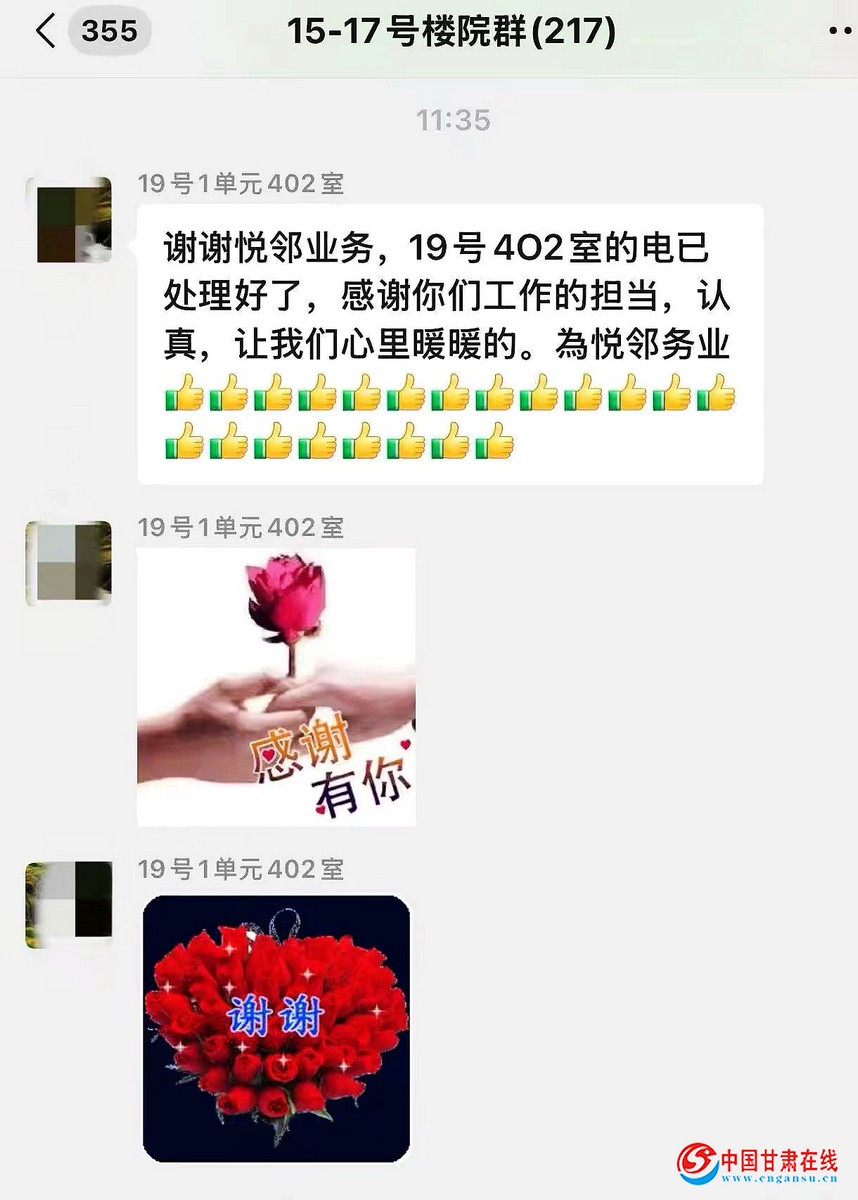Screen dimensions: 858x1200
Task: Open the 感谢有你 rose sticker image
Action: coord(276,687)
